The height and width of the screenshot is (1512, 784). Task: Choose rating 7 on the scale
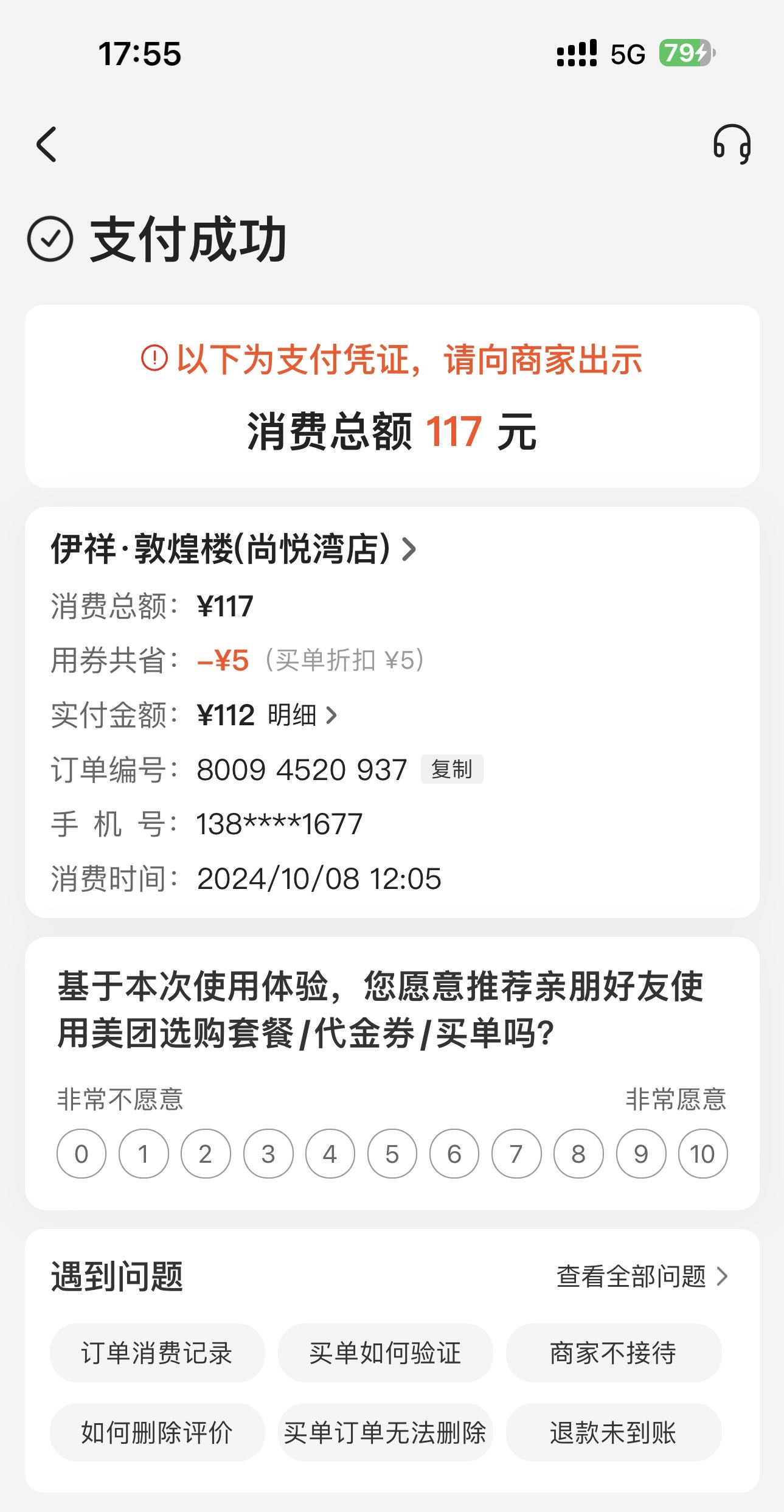click(516, 1154)
